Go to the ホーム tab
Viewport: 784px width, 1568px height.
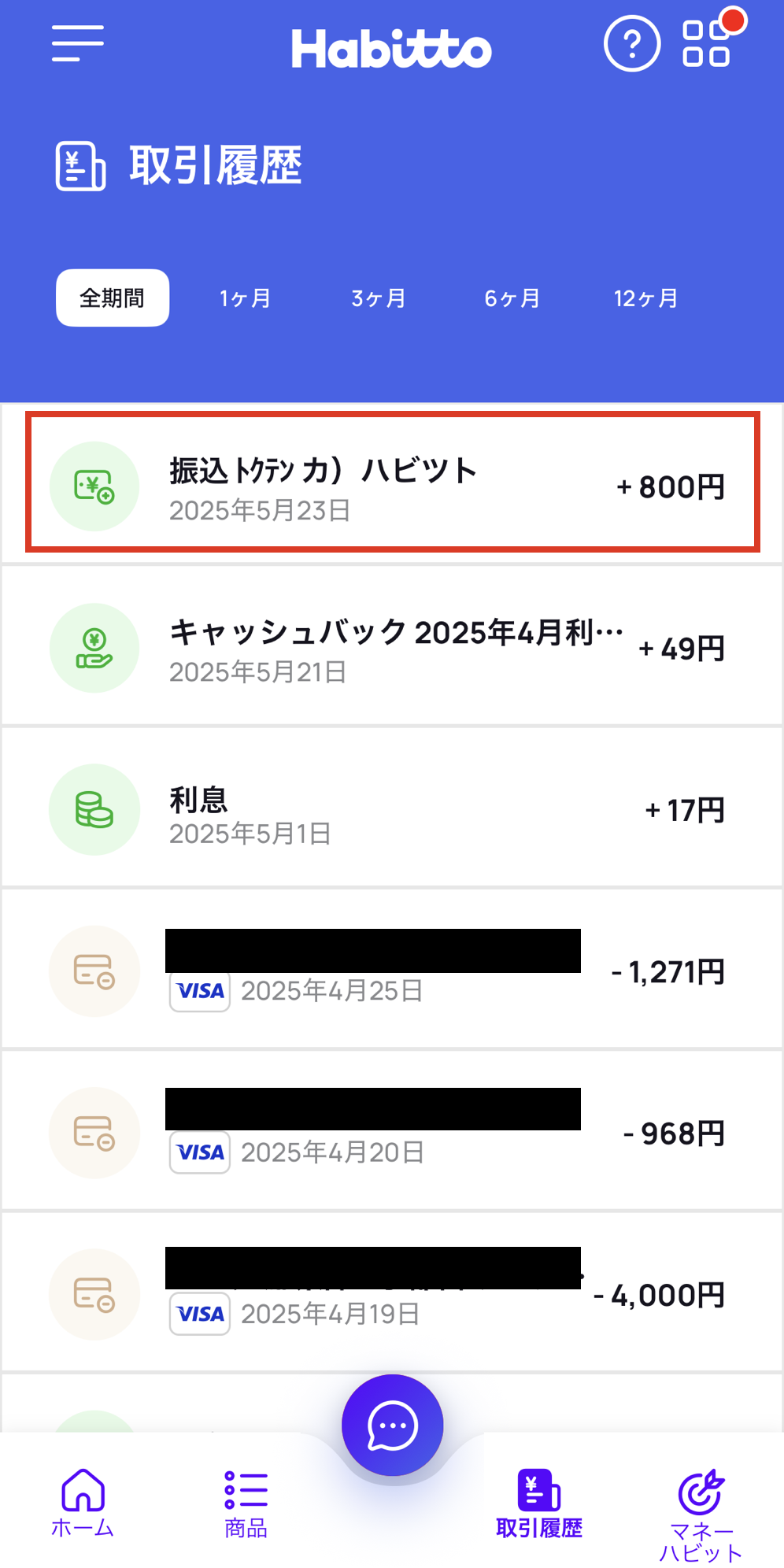(x=83, y=1503)
